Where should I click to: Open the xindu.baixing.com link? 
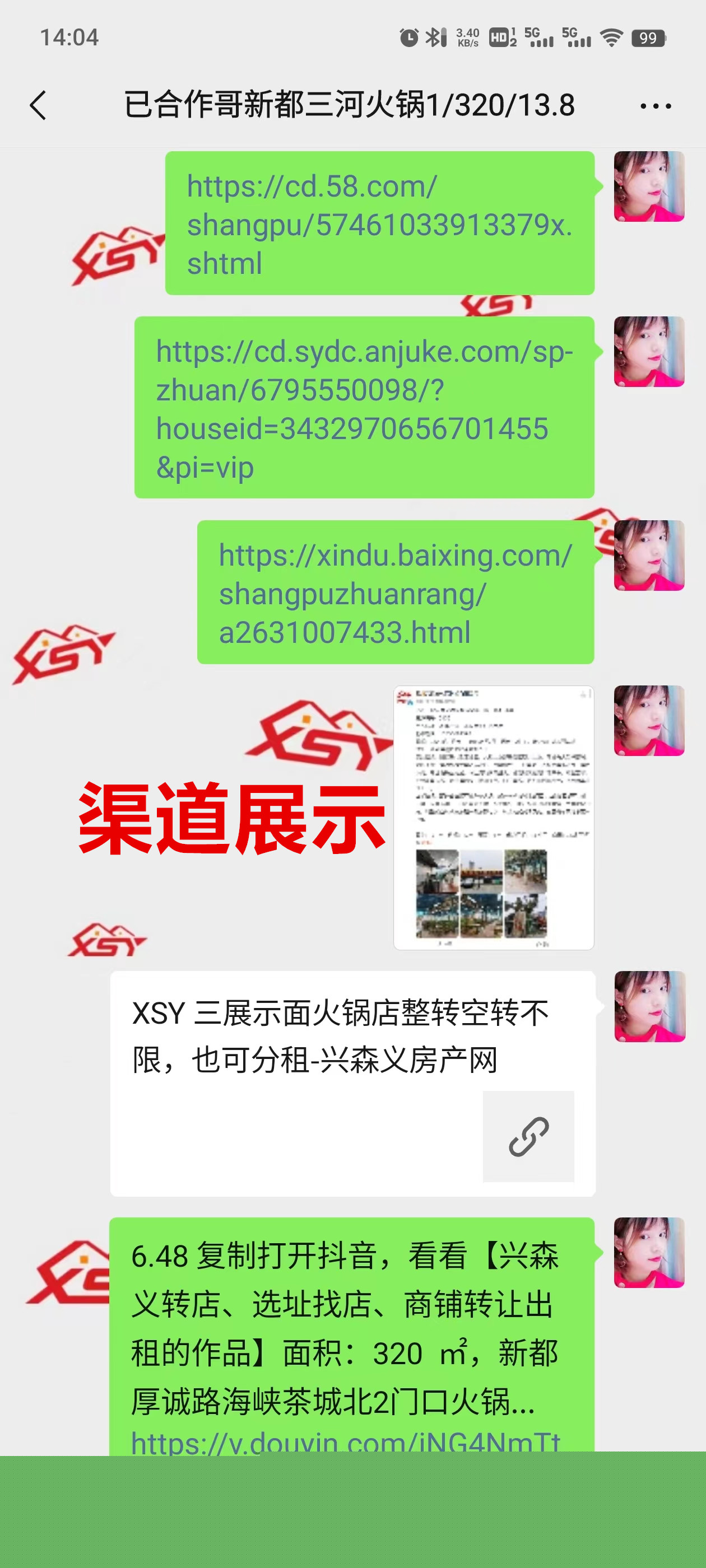(394, 593)
